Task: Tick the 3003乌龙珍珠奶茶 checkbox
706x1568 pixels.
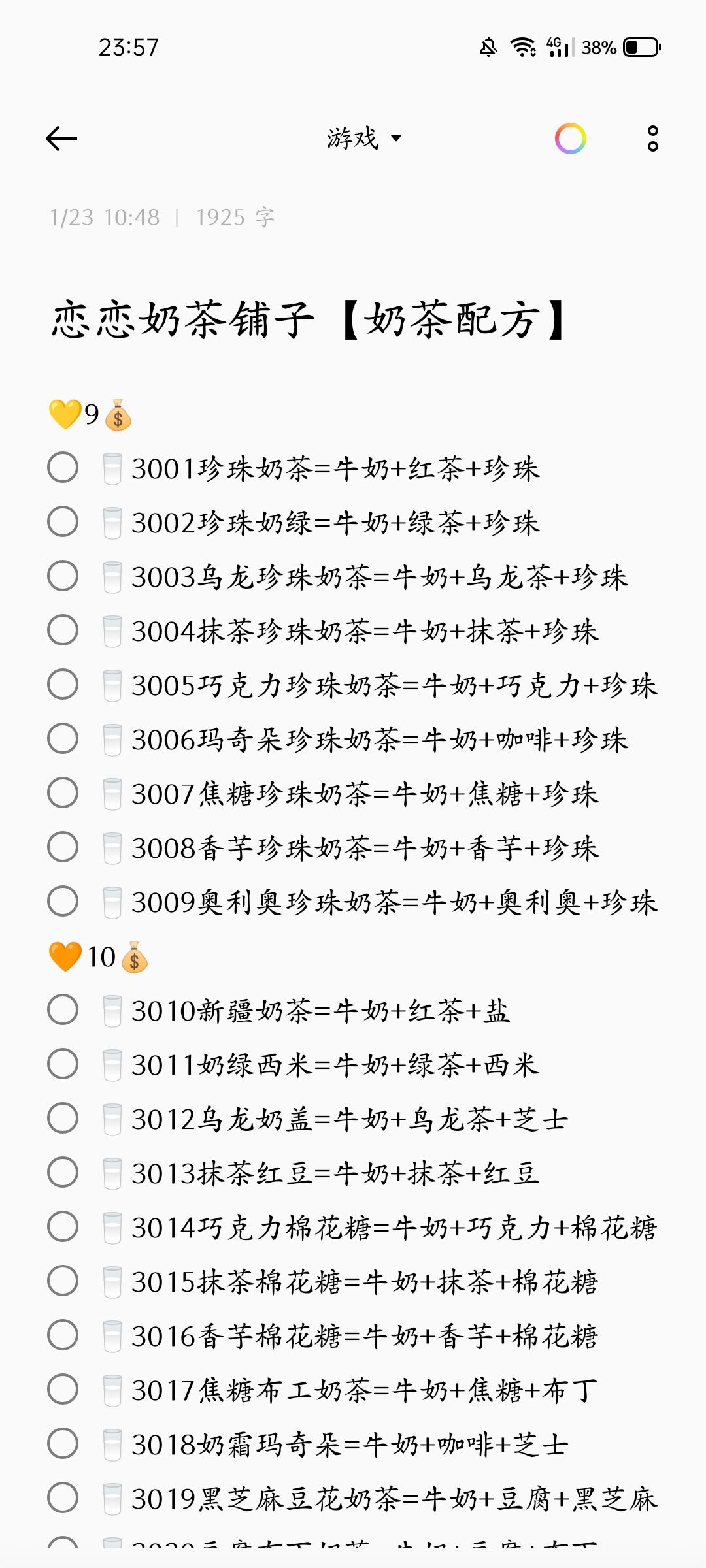Action: [x=63, y=576]
